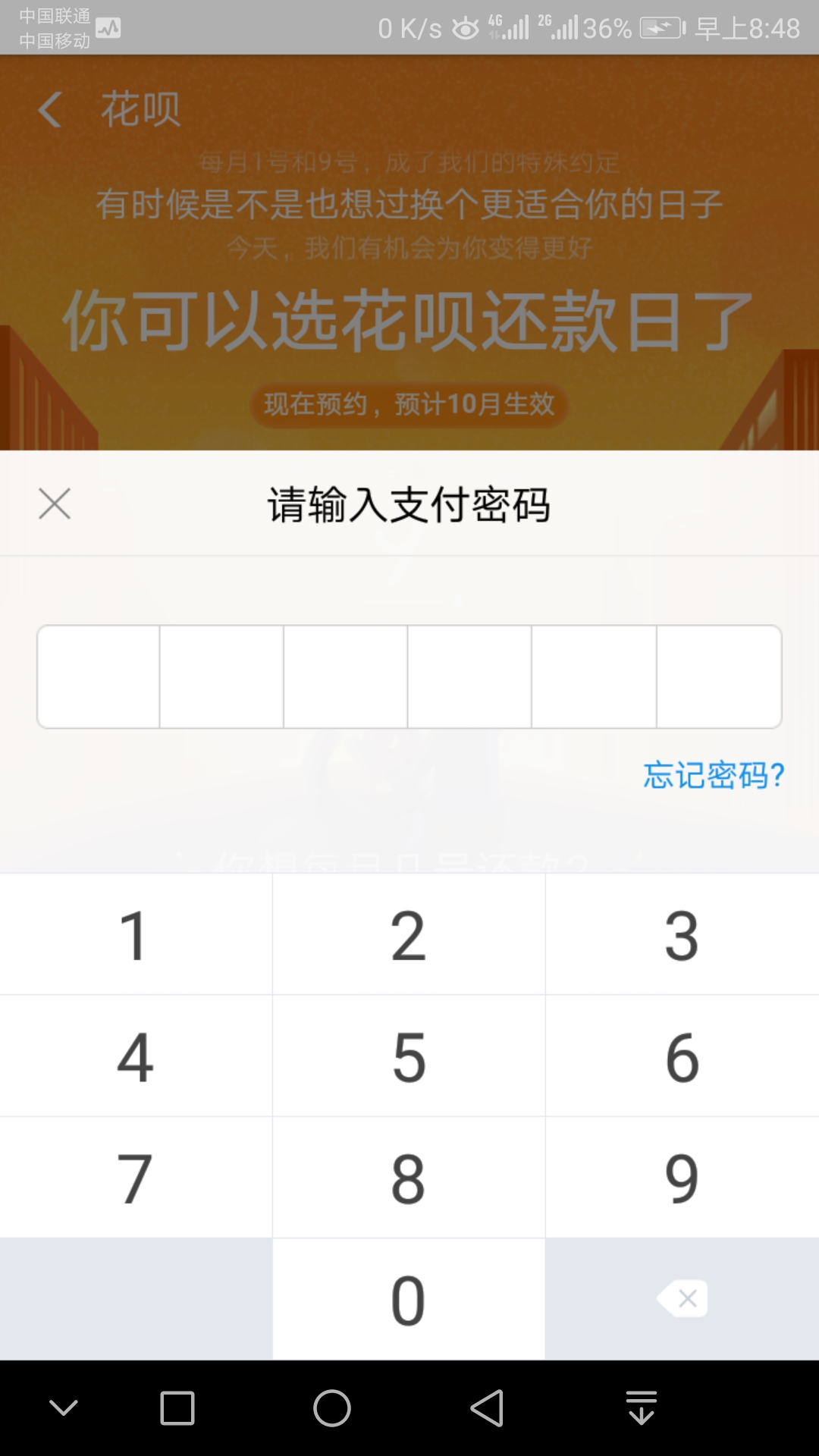Enter digit 4 on the keypad
Viewport: 819px width, 1456px height.
[x=135, y=1056]
